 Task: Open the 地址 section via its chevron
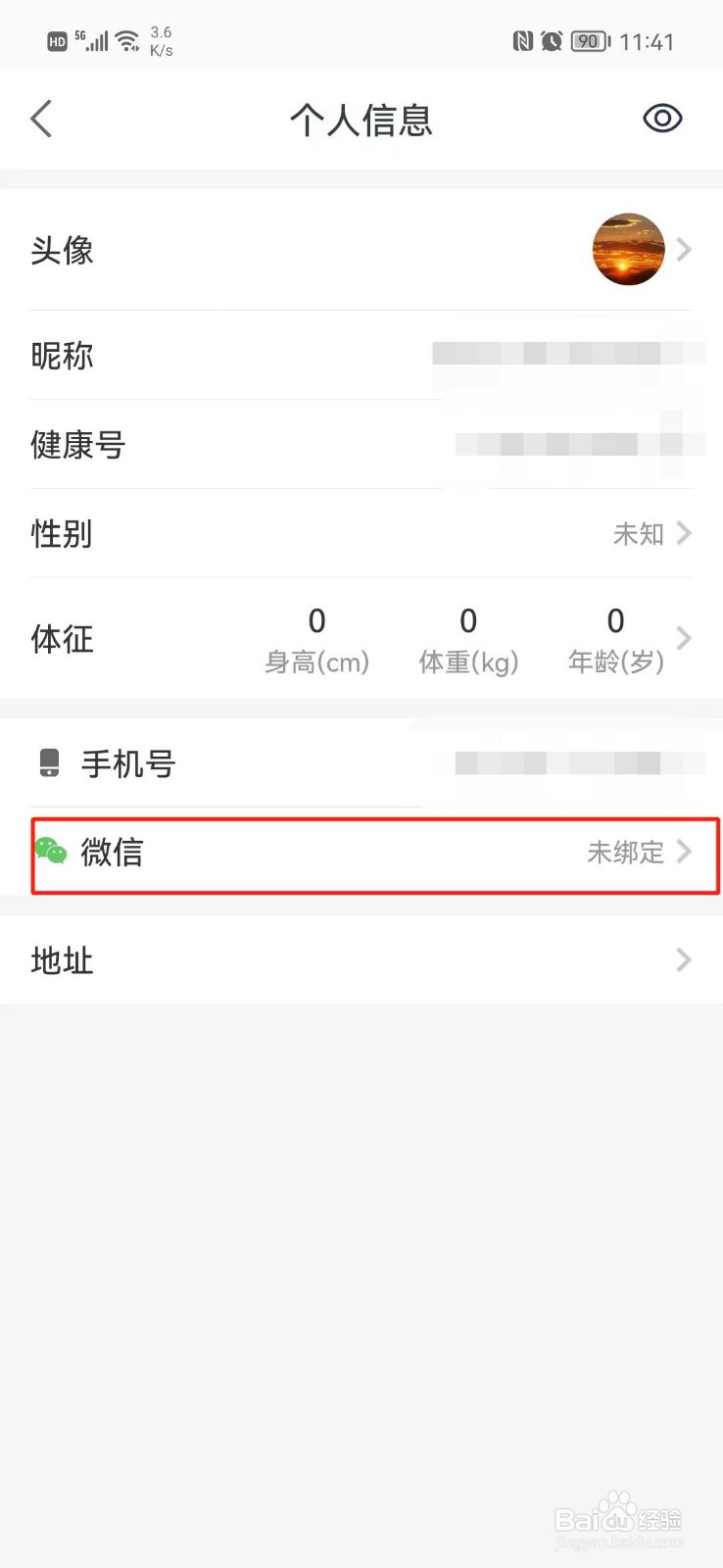[x=684, y=960]
